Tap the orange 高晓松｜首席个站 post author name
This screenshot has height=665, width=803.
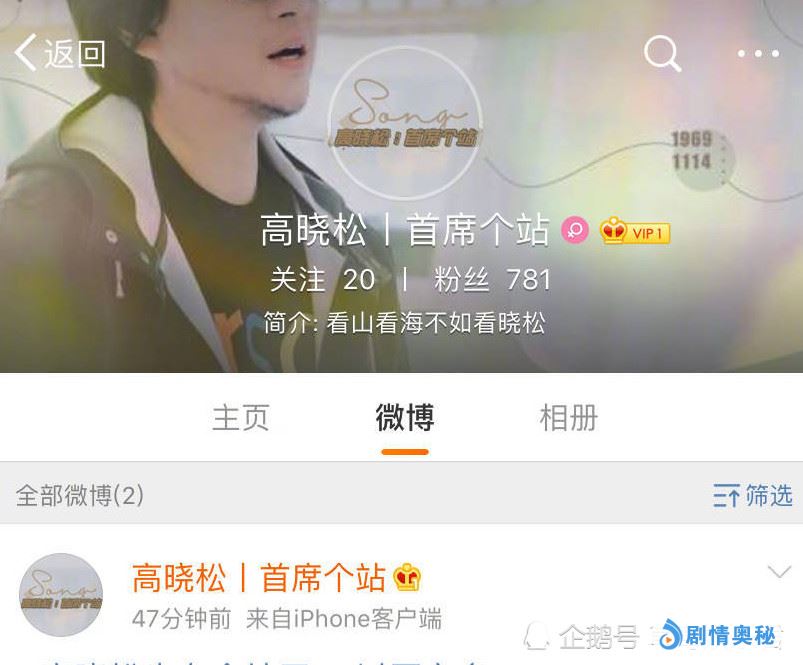click(259, 577)
